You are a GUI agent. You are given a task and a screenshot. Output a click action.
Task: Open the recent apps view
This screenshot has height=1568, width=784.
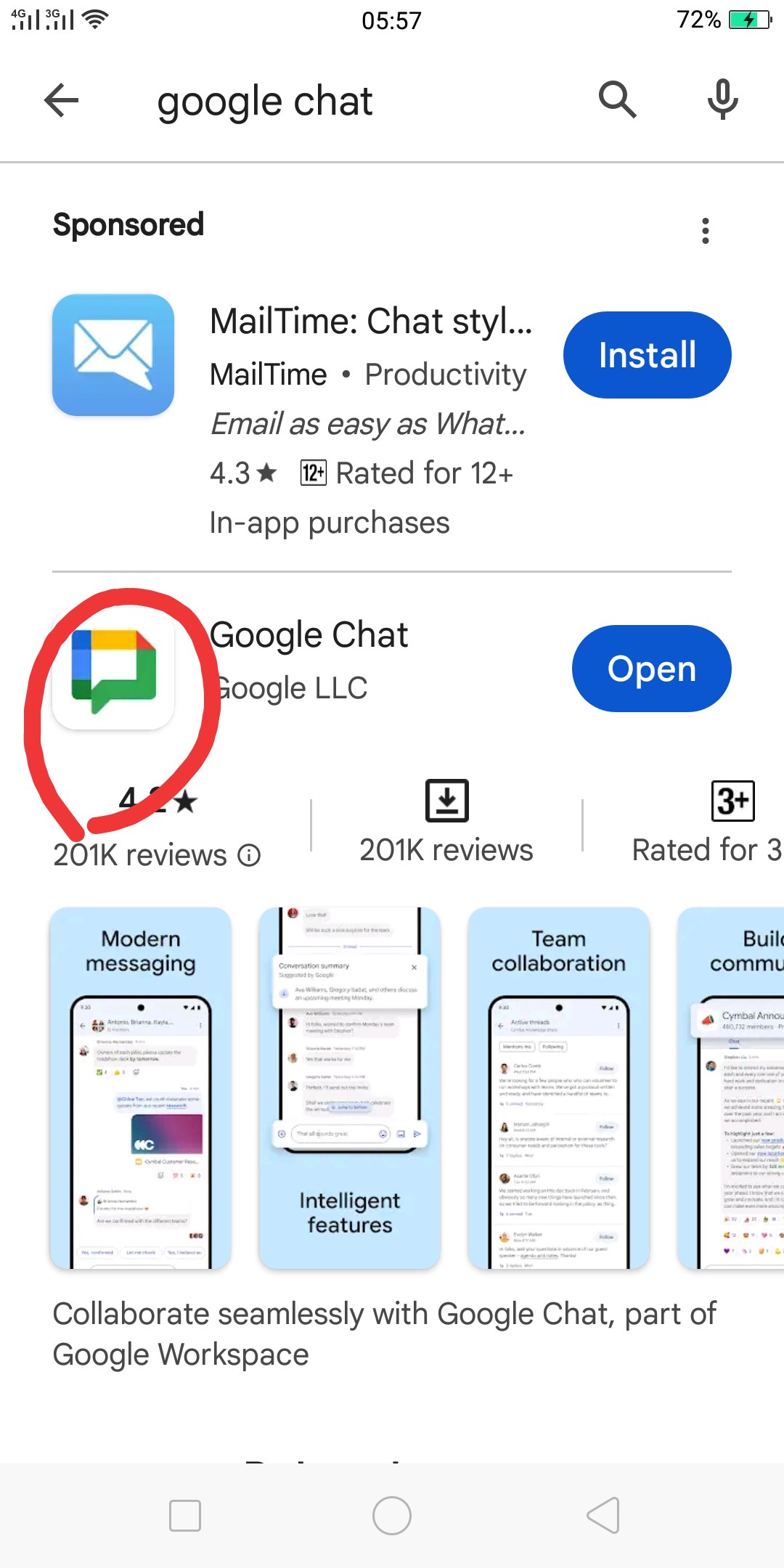click(x=185, y=1516)
